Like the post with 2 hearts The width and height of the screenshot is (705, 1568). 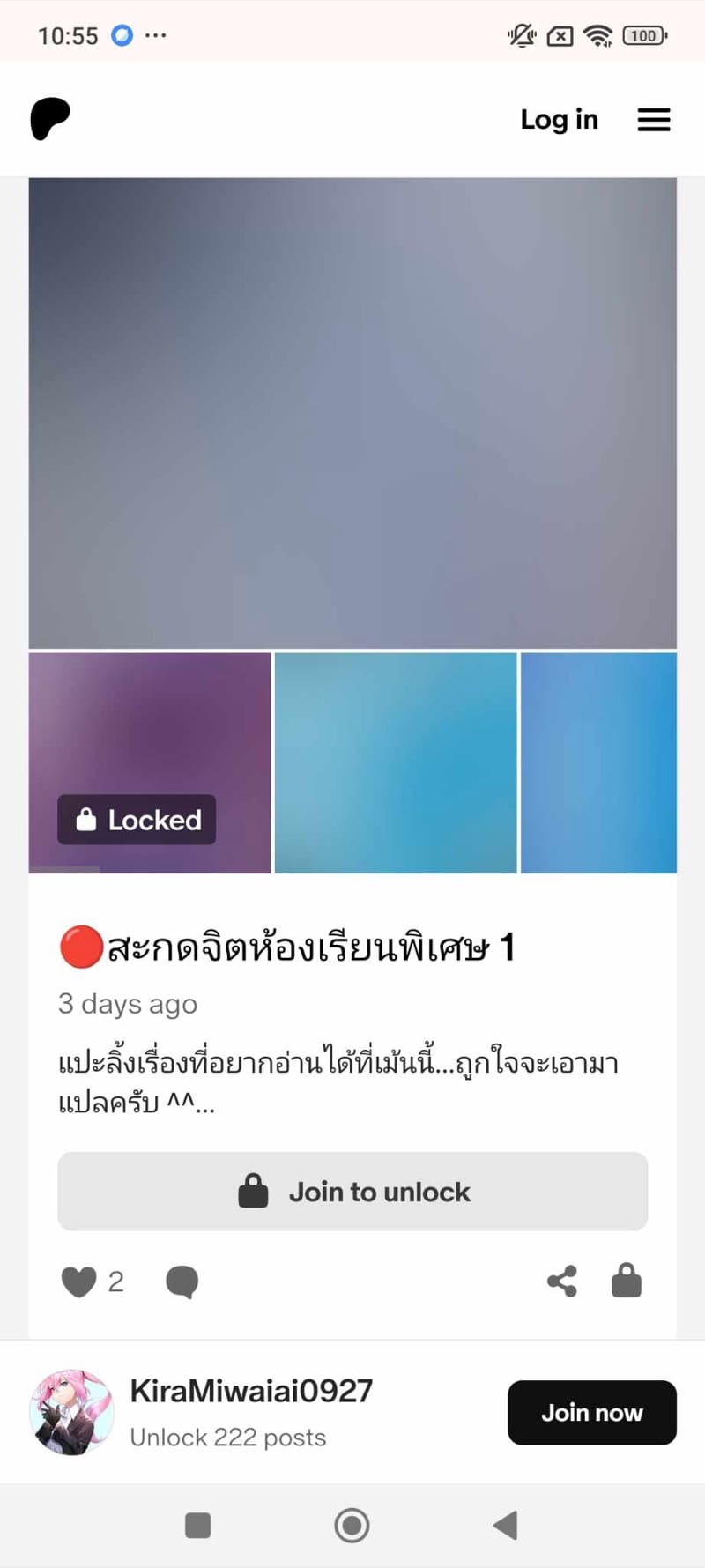(x=78, y=1282)
